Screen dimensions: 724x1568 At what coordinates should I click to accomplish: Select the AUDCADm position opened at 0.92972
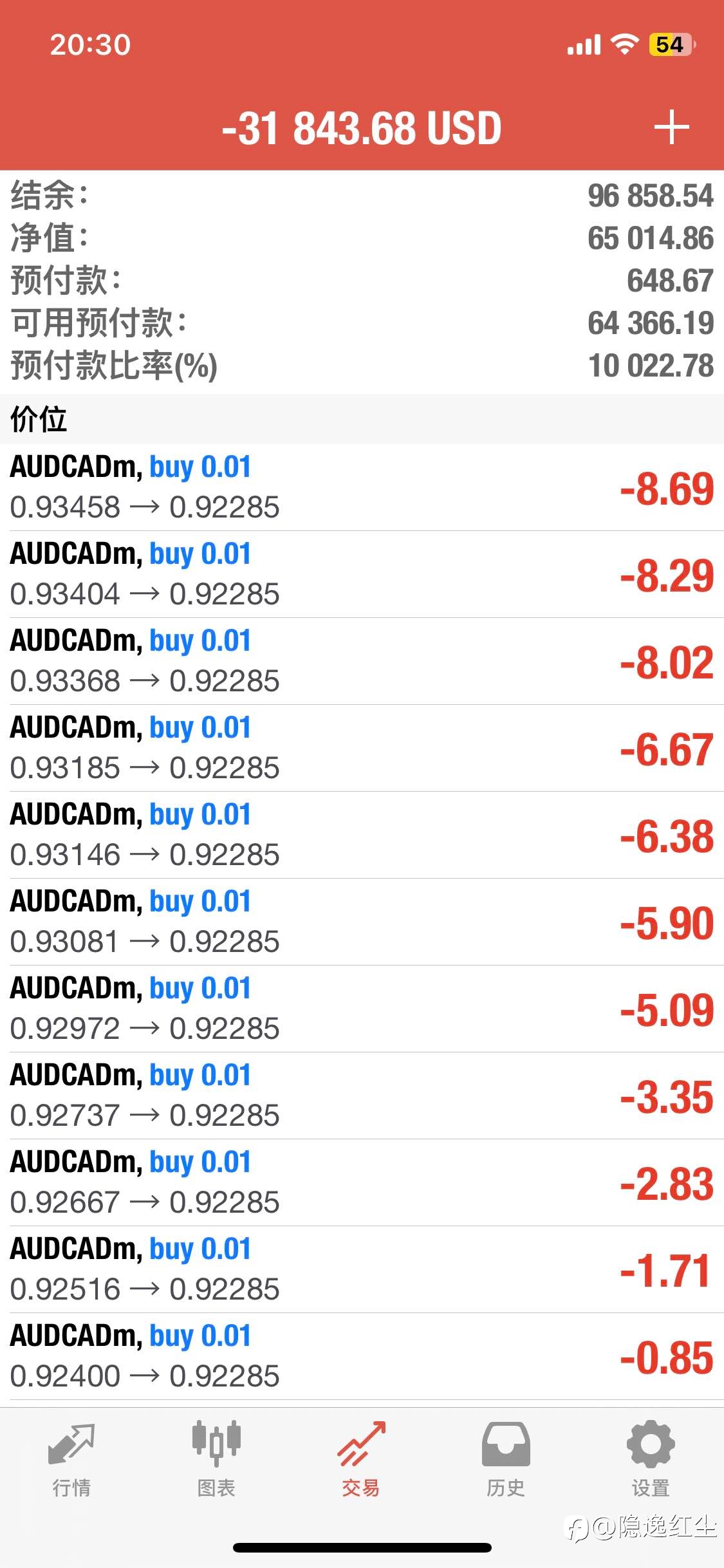click(362, 1009)
